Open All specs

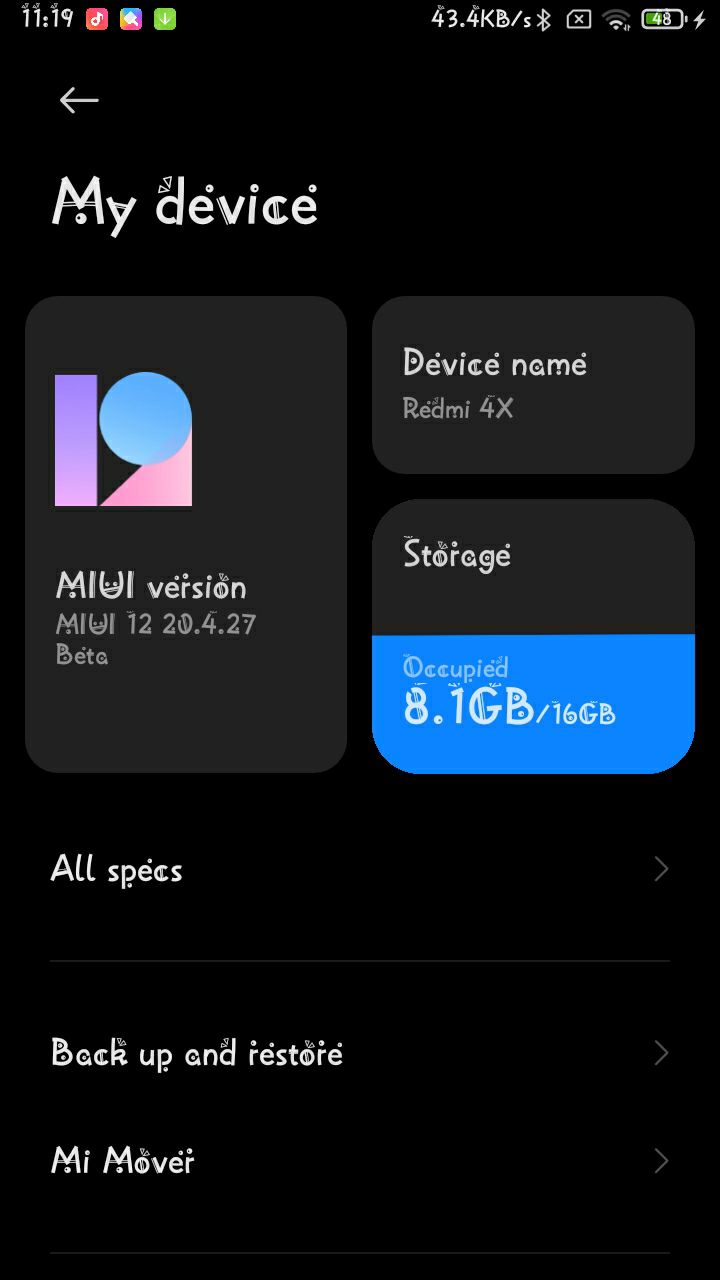(360, 870)
